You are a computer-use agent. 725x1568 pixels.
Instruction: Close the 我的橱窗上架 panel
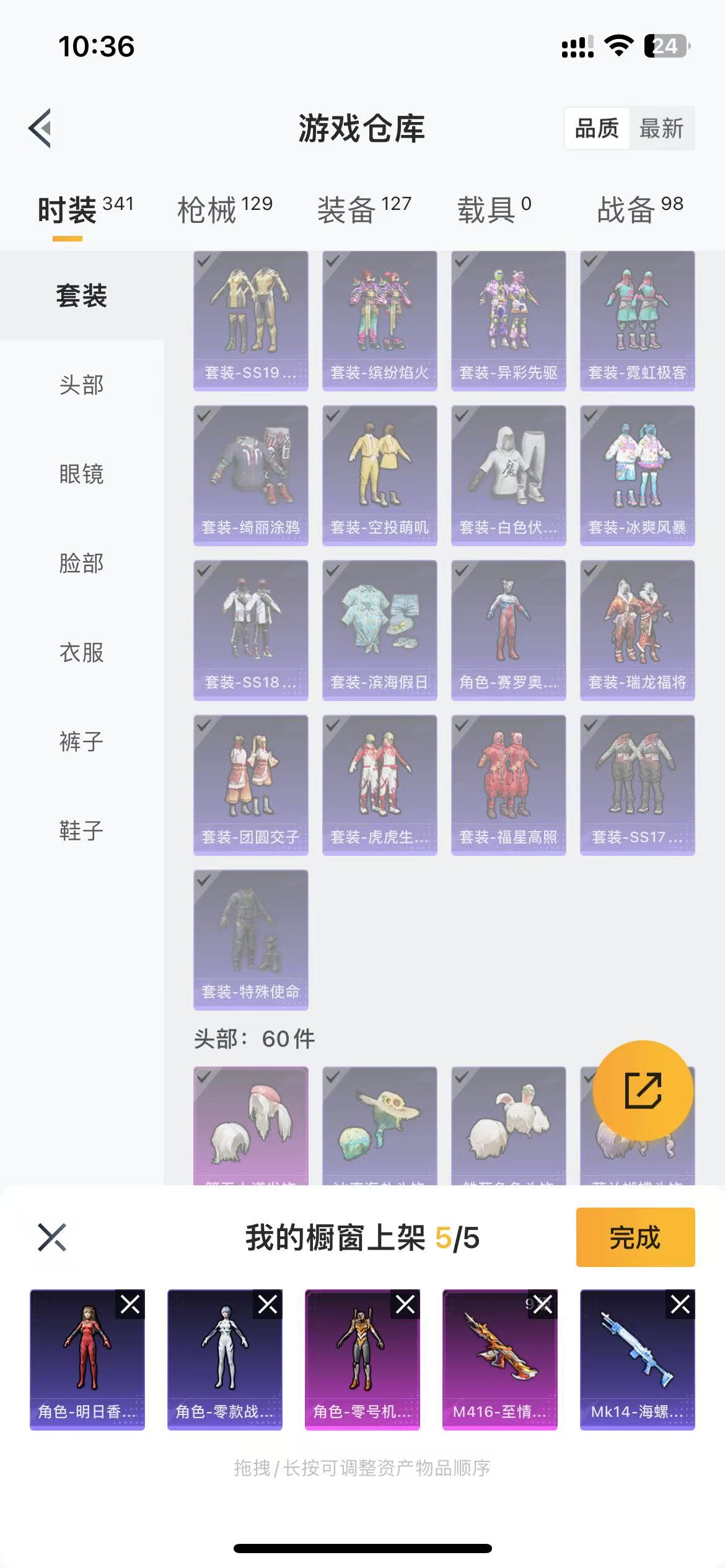(x=52, y=1237)
